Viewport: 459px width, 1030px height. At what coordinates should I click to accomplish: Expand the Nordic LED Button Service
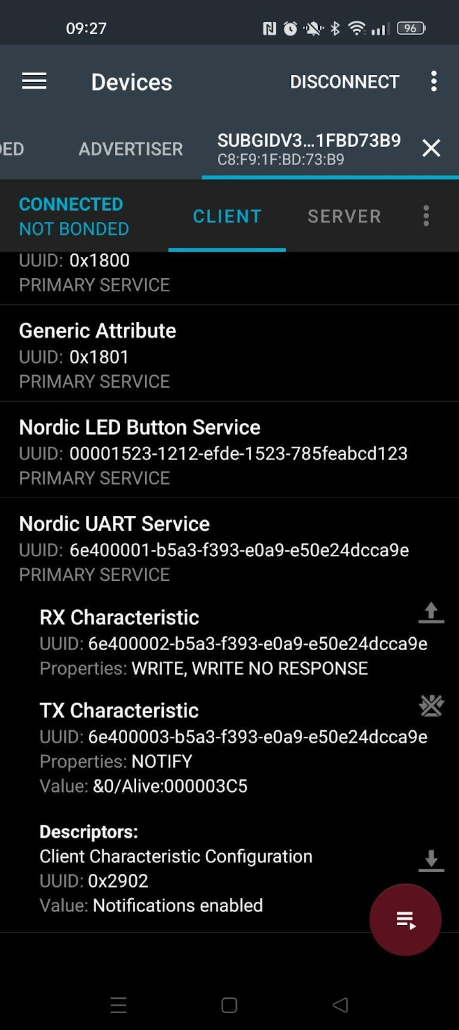pos(229,452)
